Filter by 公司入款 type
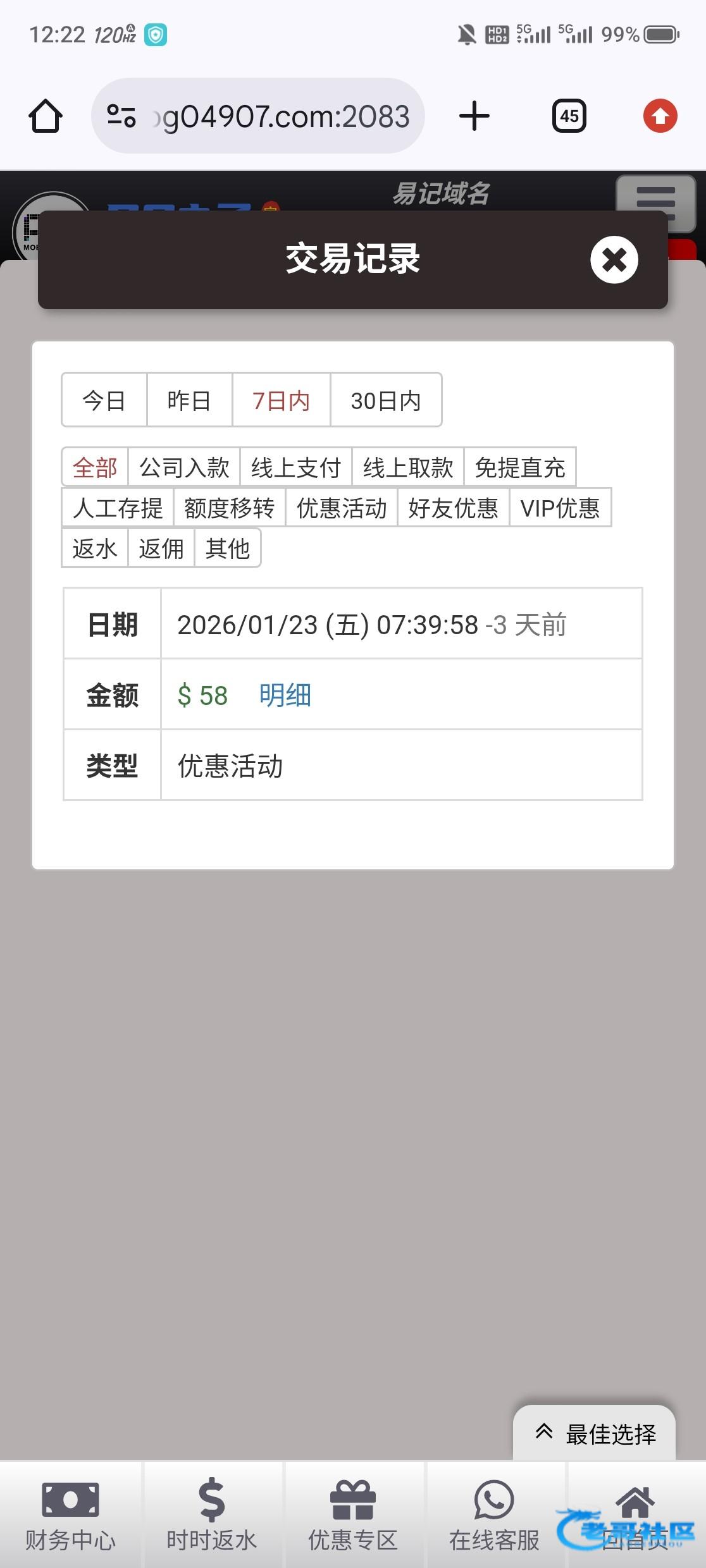 pos(184,468)
